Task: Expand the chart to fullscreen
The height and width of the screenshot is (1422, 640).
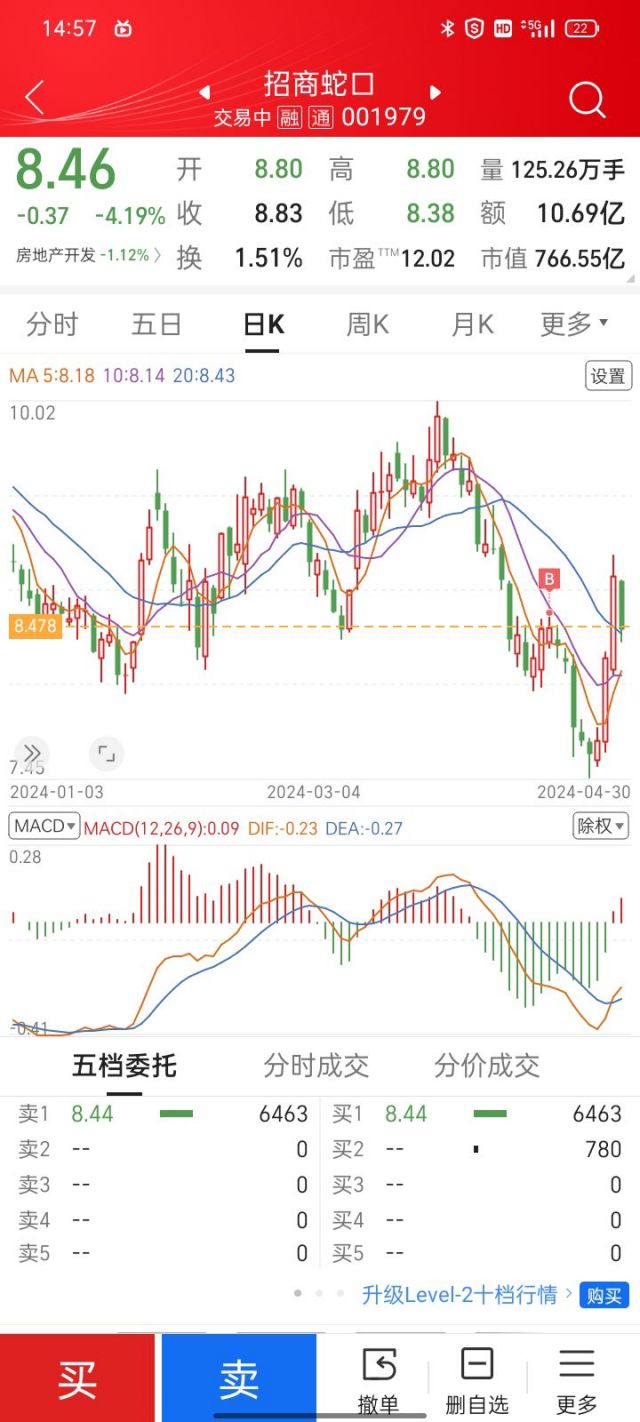Action: [x=105, y=753]
